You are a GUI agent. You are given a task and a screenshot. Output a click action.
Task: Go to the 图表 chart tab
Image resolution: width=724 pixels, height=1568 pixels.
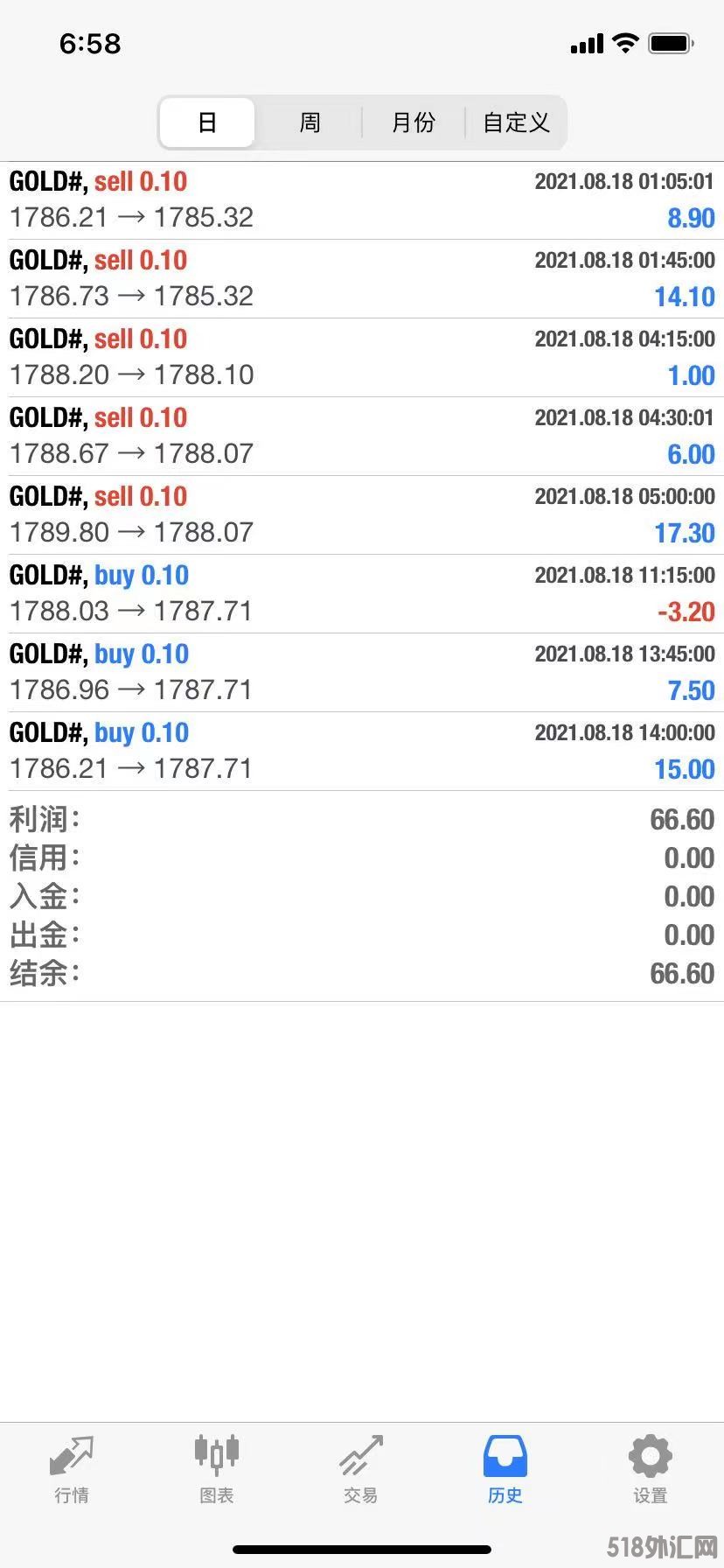click(216, 1470)
